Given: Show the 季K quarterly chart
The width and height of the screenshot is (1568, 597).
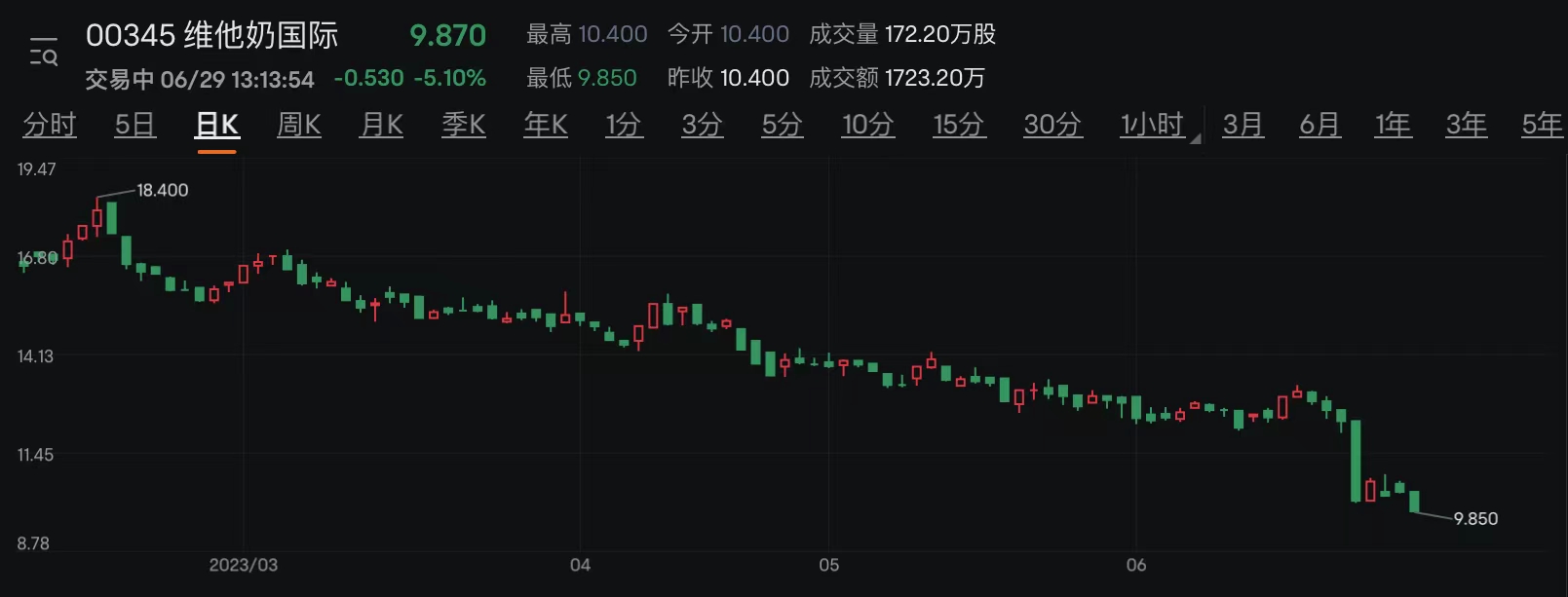Looking at the screenshot, I should tap(464, 125).
